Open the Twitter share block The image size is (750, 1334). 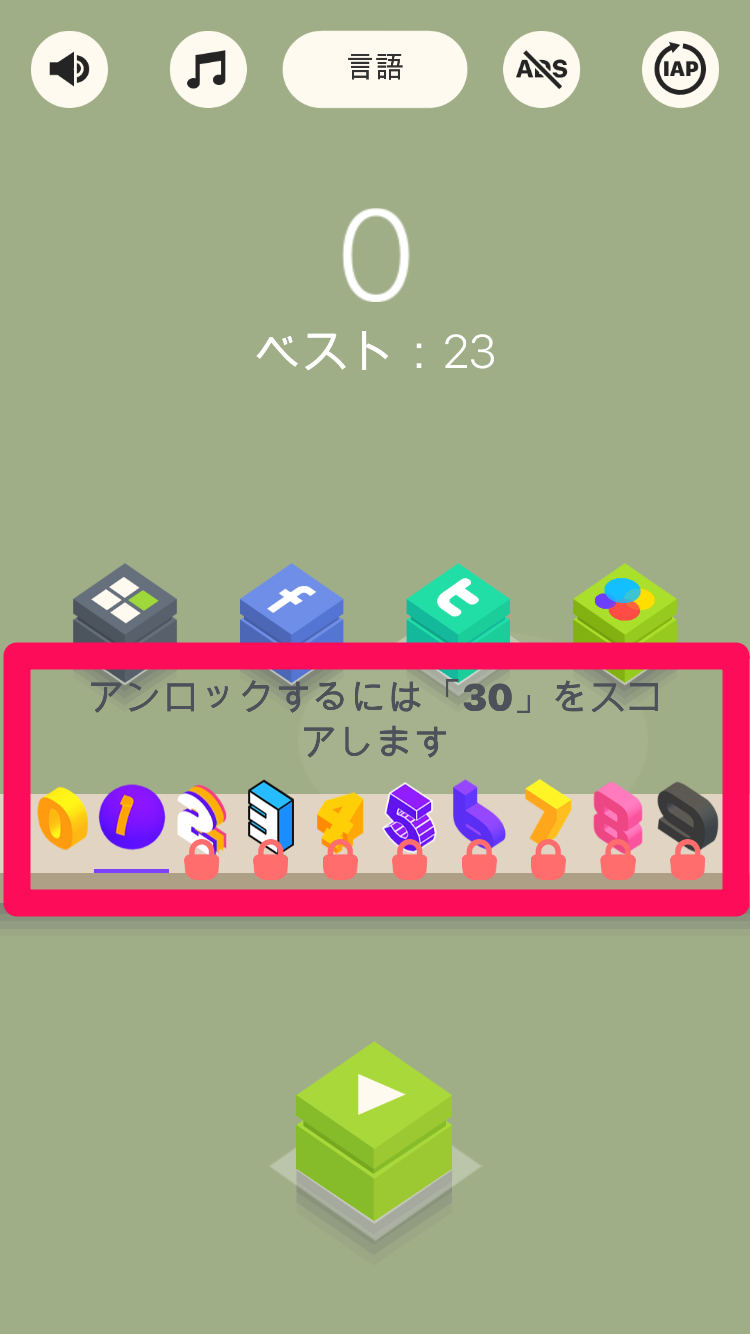458,604
